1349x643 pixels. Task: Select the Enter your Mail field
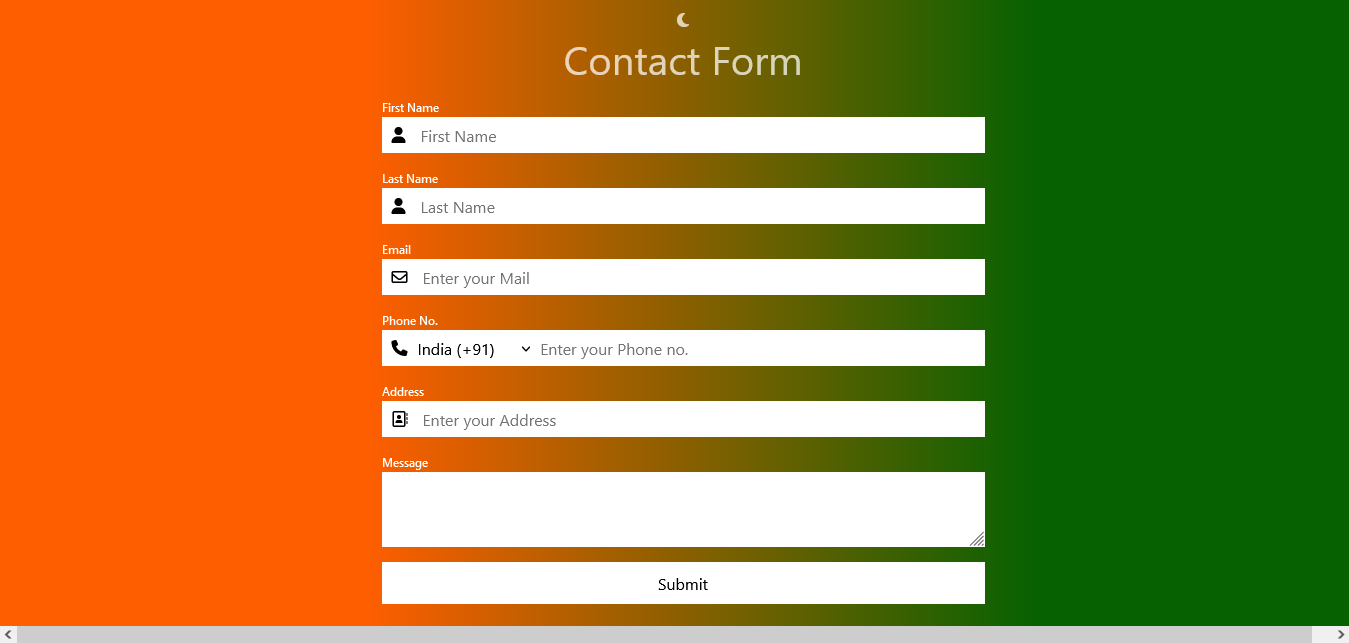(x=700, y=278)
